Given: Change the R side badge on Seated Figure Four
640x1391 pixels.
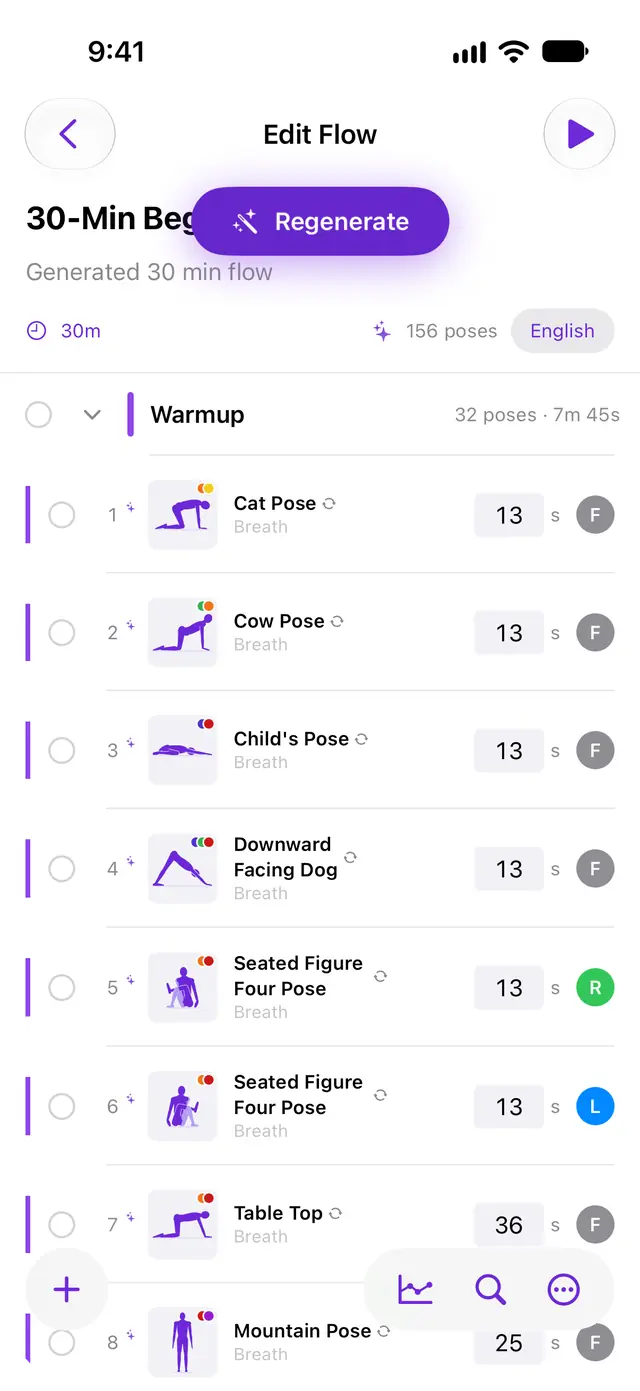Looking at the screenshot, I should [x=595, y=988].
